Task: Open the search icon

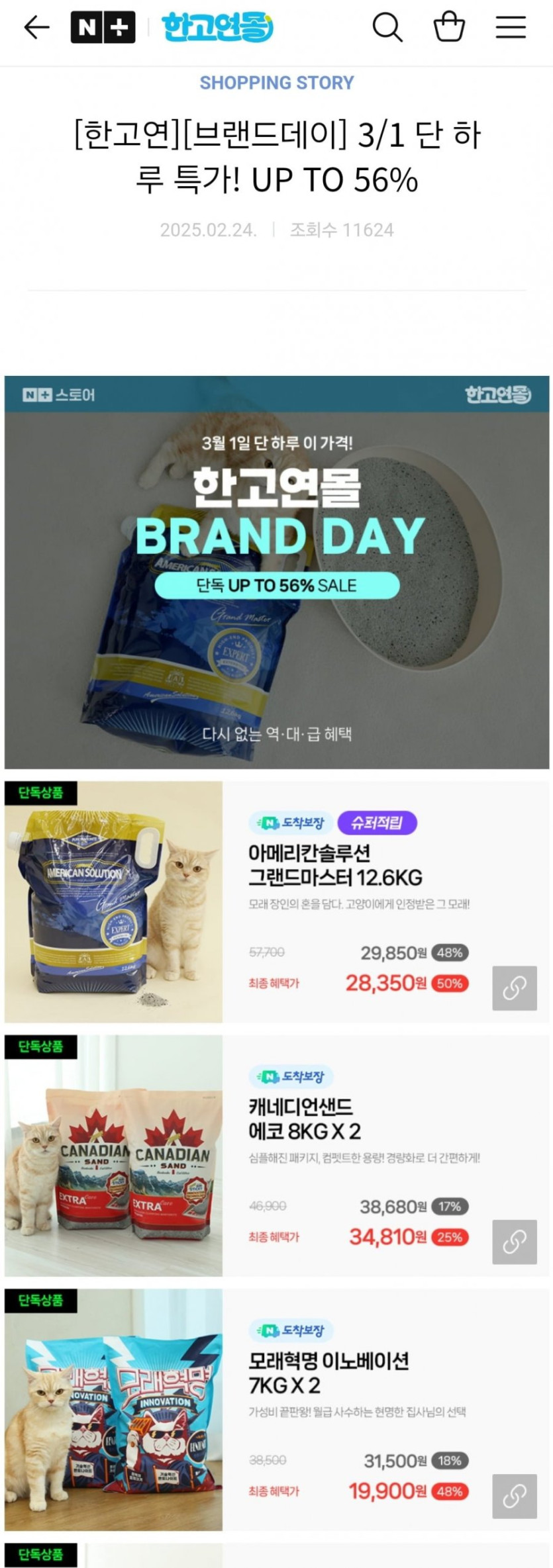Action: tap(387, 27)
